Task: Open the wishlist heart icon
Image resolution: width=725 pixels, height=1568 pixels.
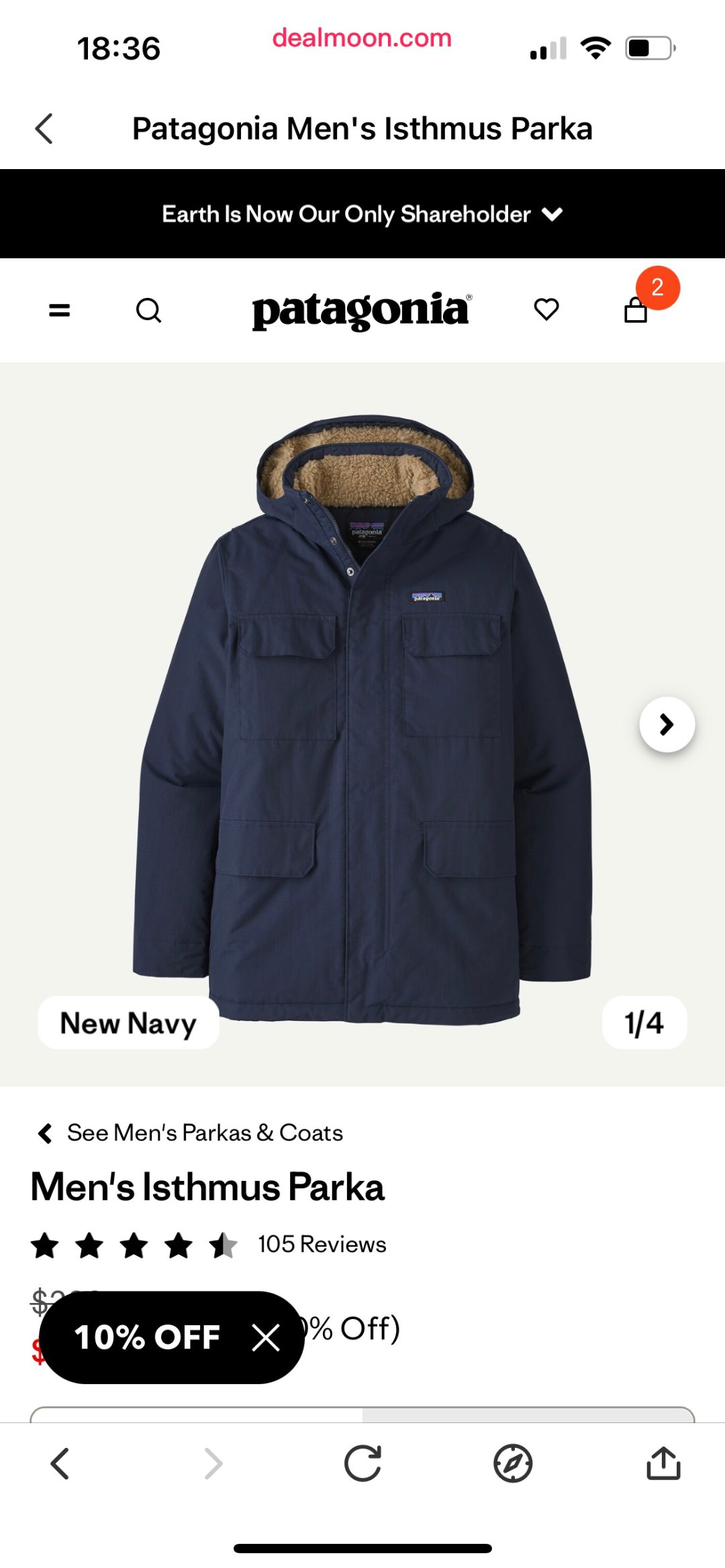Action: click(546, 309)
